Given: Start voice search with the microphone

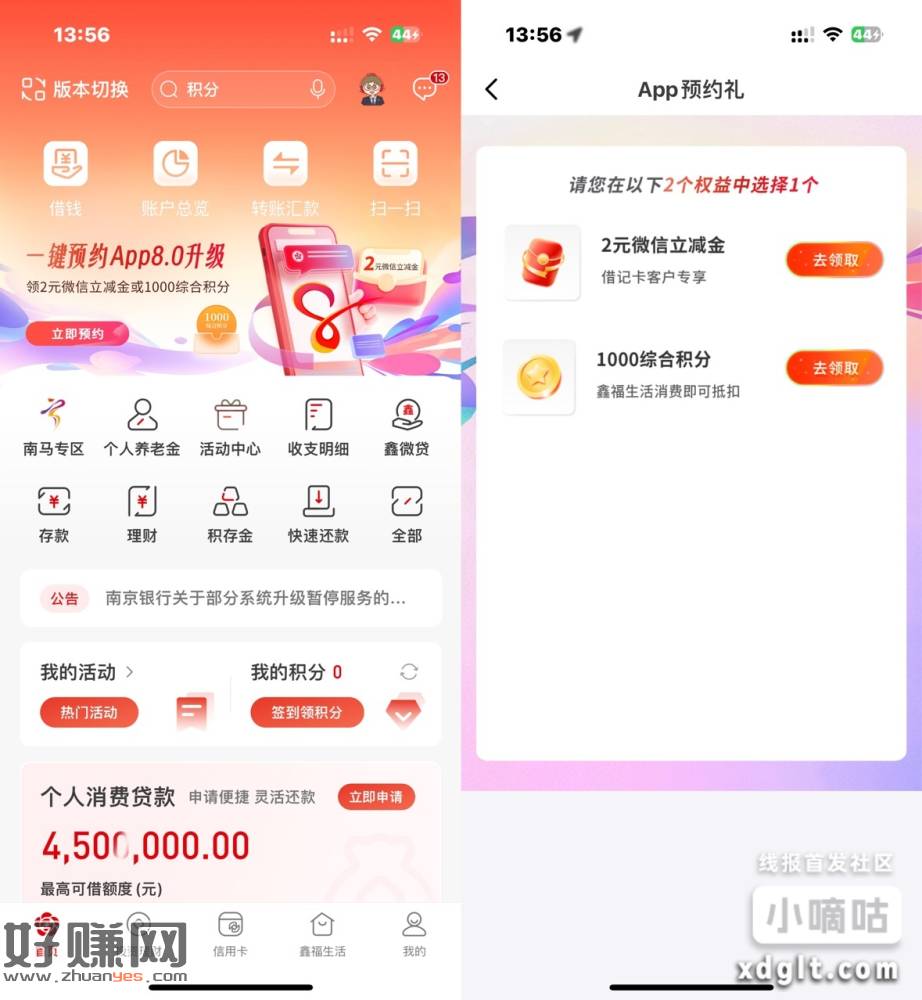Looking at the screenshot, I should [318, 89].
